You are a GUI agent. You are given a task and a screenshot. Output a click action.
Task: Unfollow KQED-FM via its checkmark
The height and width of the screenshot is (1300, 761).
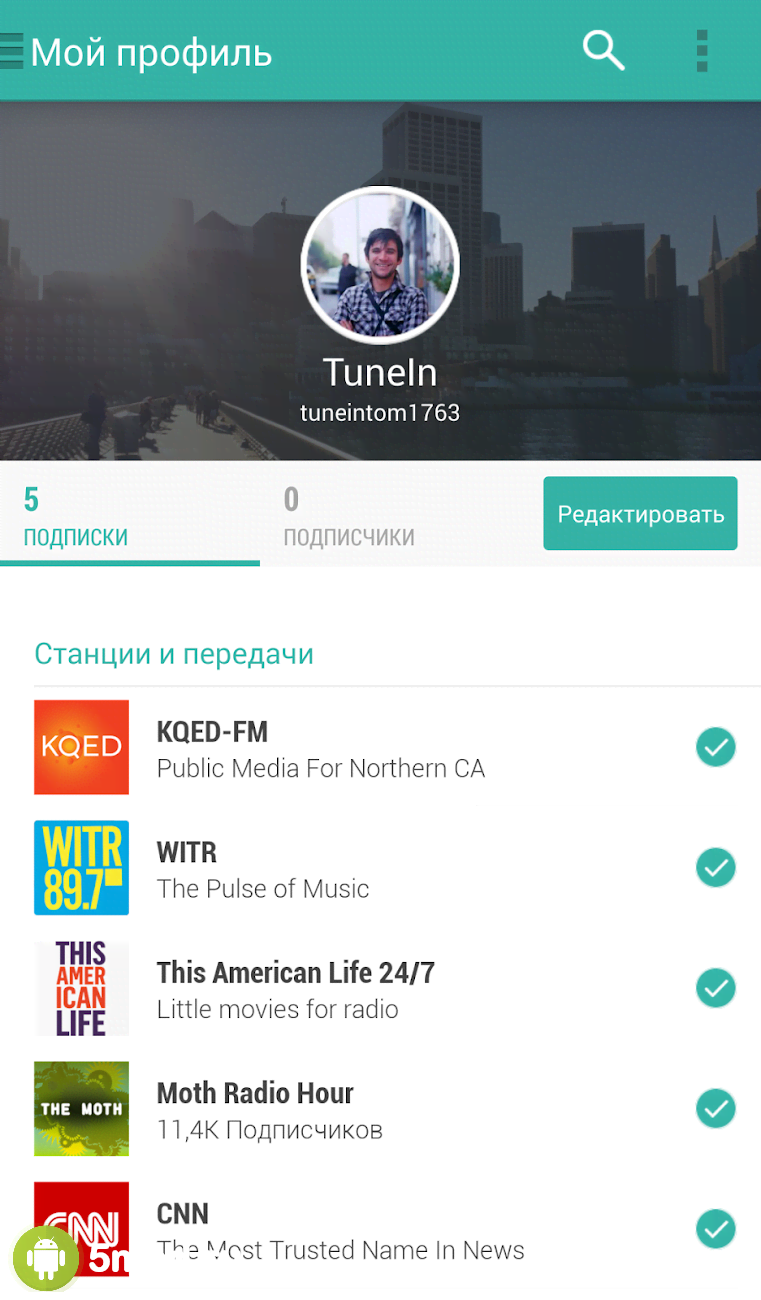pyautogui.click(x=715, y=747)
